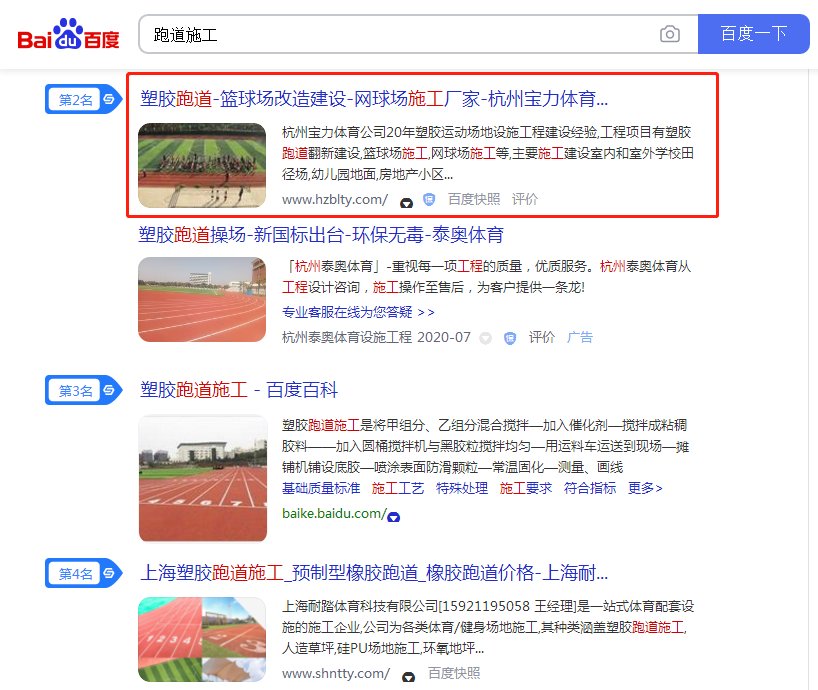Image resolution: width=818 pixels, height=690 pixels.
Task: Open the 基础质量标准 sublink
Action: coord(321,488)
